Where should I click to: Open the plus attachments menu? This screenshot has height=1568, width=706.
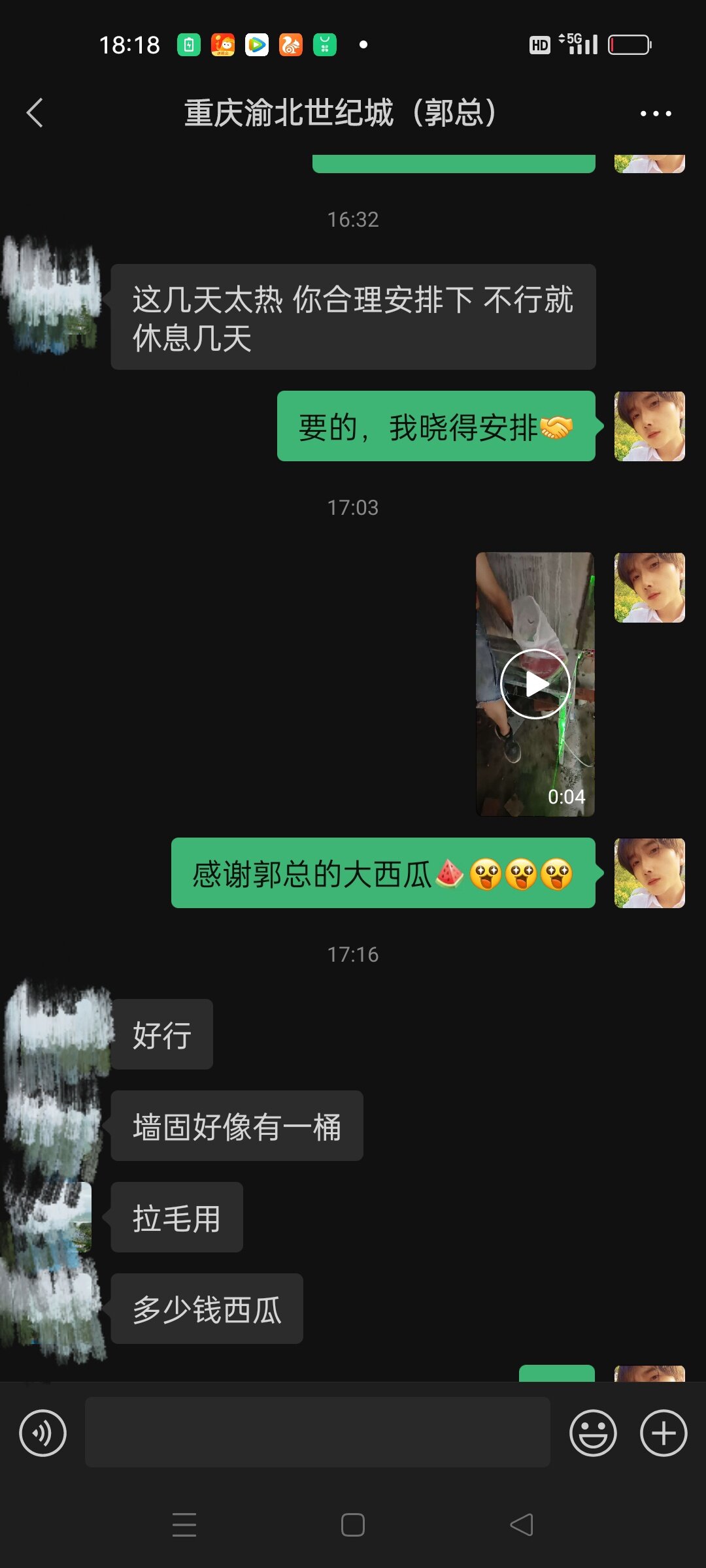pos(664,1433)
